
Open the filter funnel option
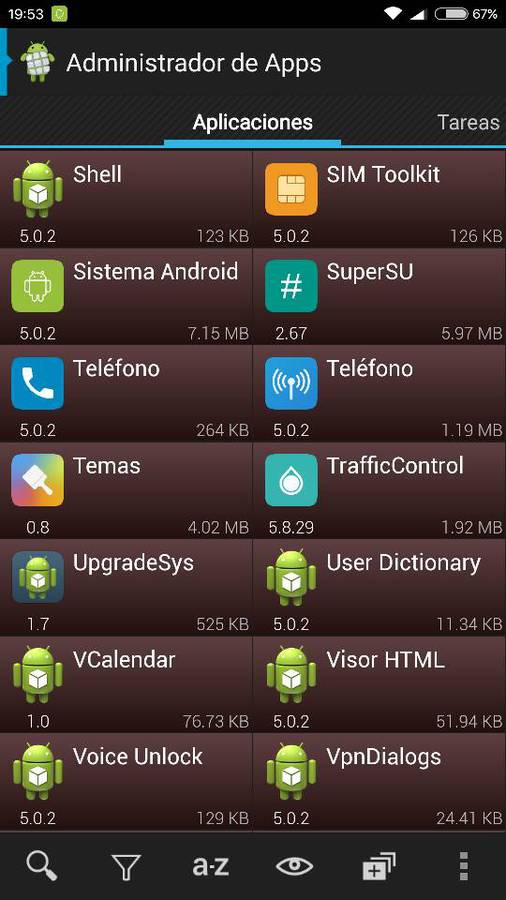click(126, 867)
